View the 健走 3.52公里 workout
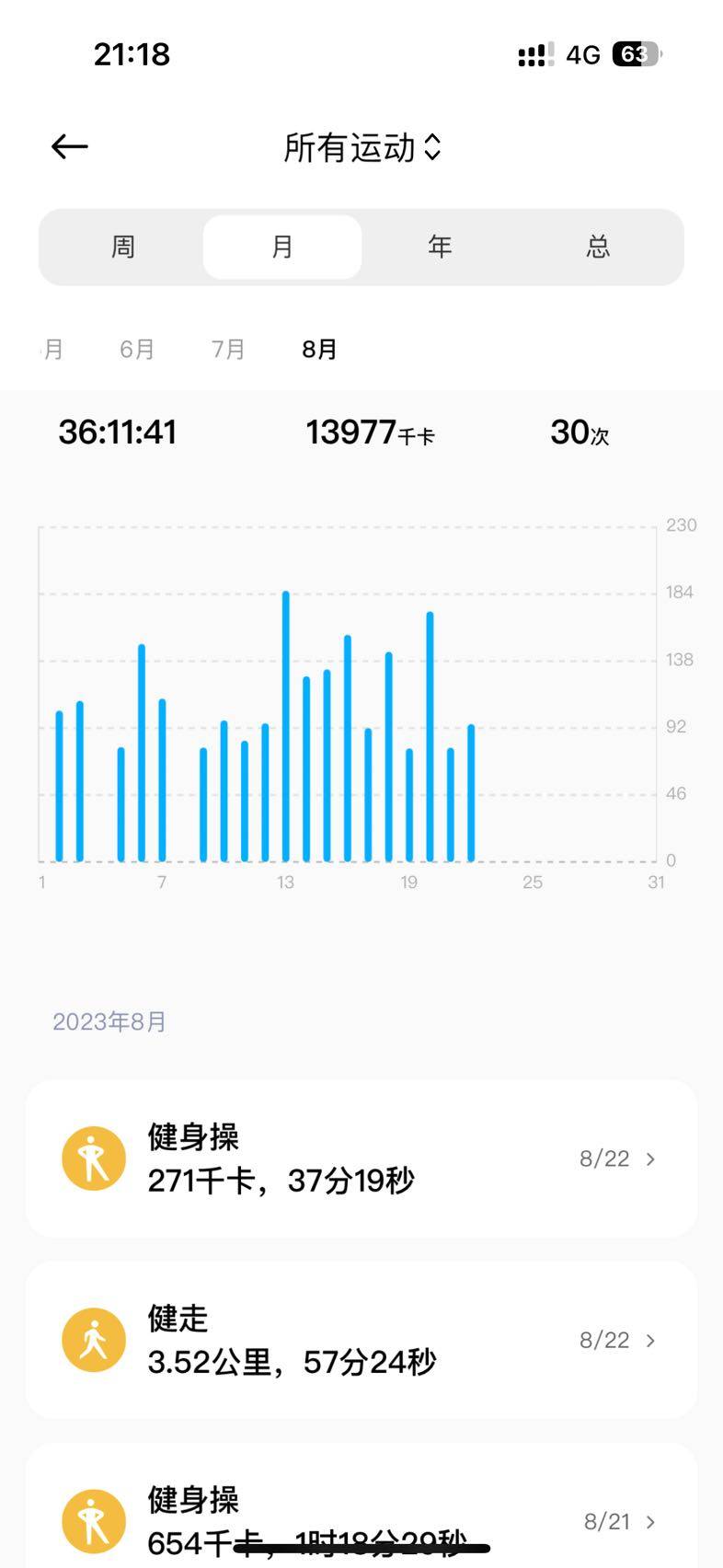723x1568 pixels. click(x=361, y=1340)
